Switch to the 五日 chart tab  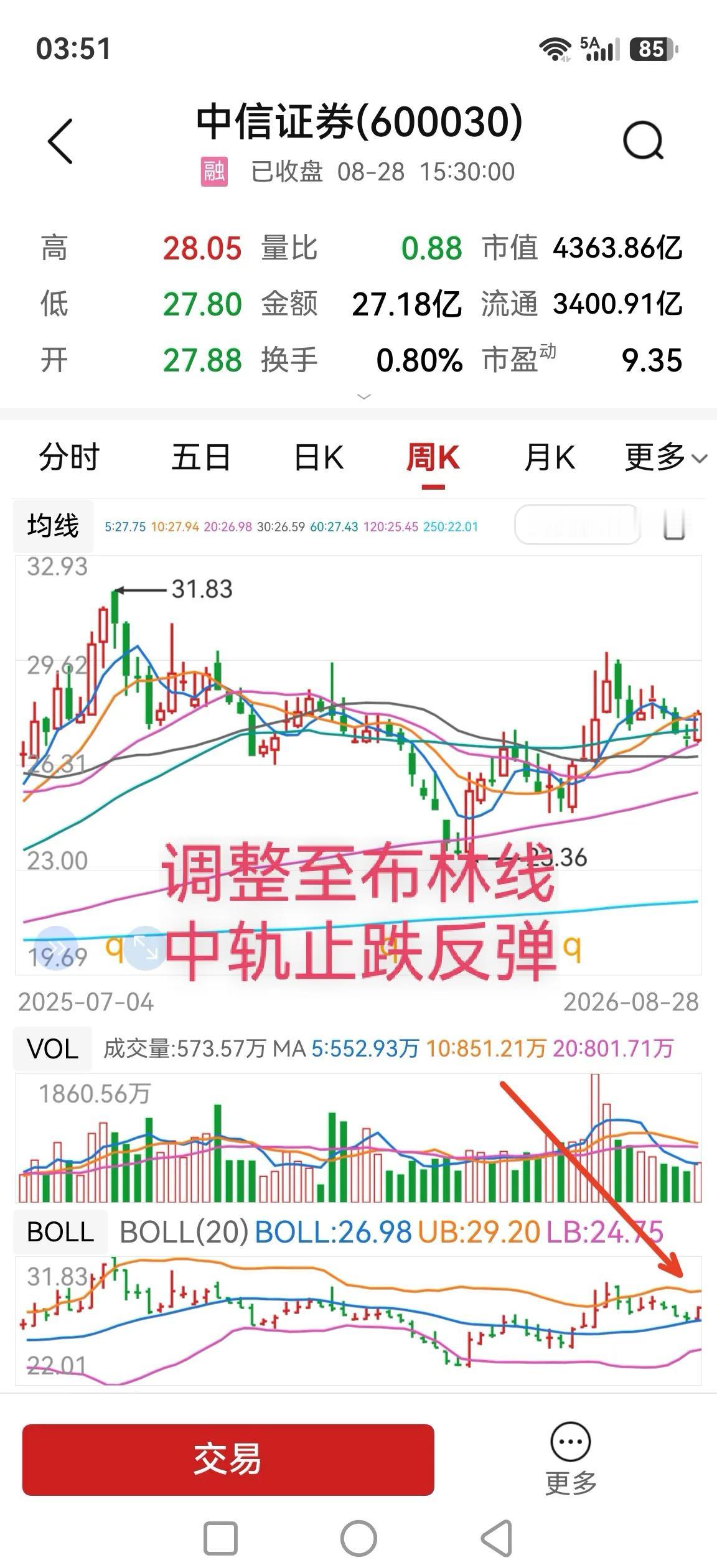pyautogui.click(x=201, y=457)
